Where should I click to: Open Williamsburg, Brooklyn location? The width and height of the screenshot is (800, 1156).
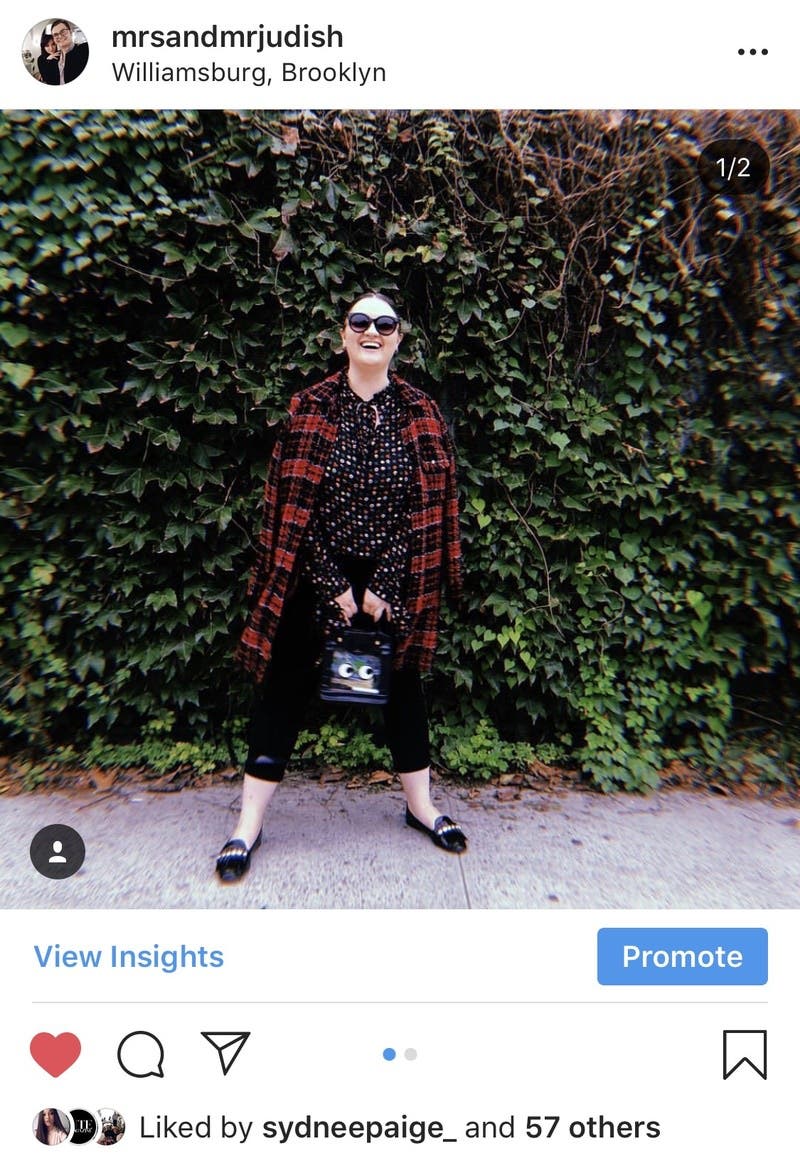[248, 73]
